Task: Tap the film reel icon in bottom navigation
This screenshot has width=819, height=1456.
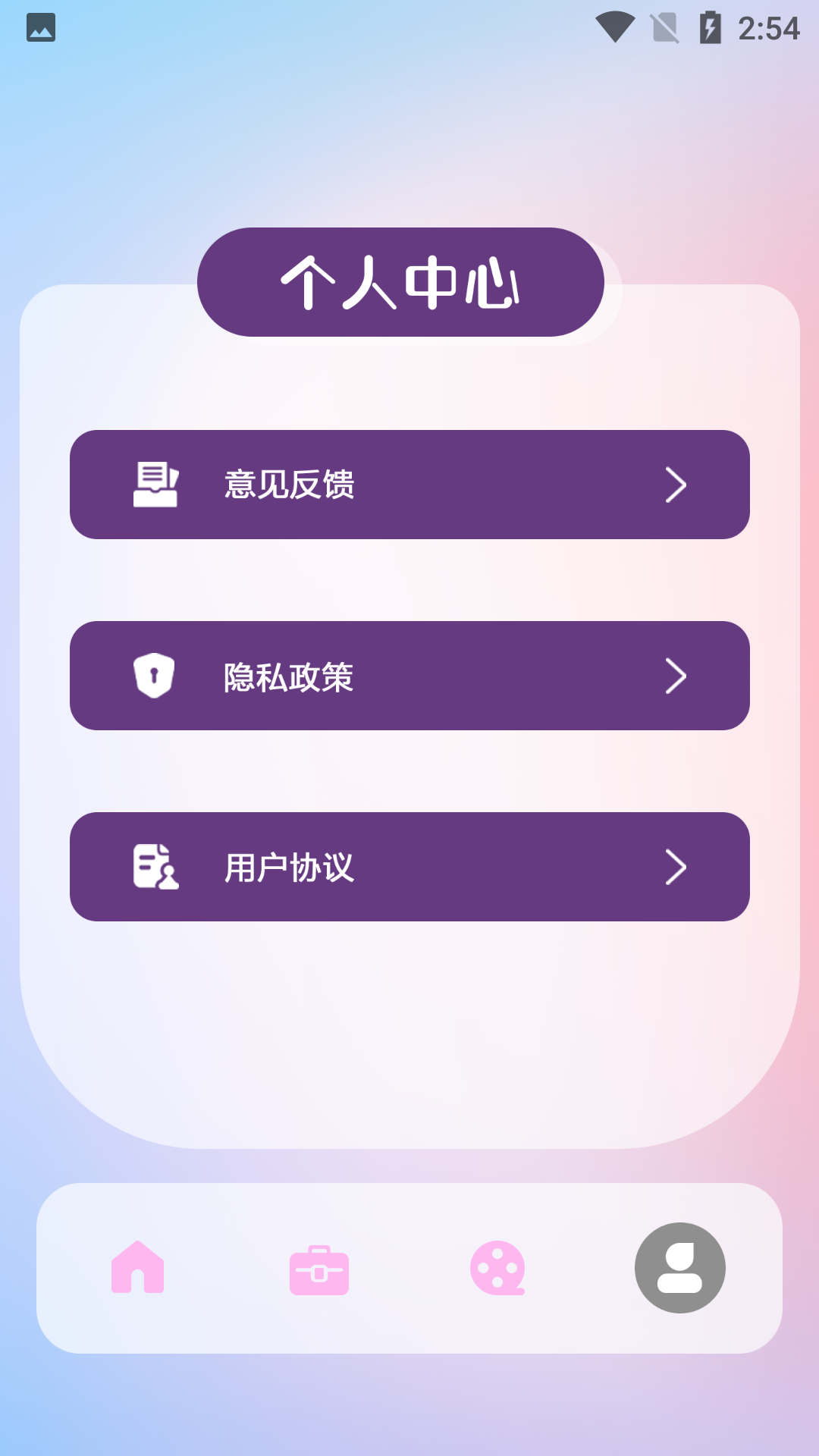Action: click(499, 1268)
